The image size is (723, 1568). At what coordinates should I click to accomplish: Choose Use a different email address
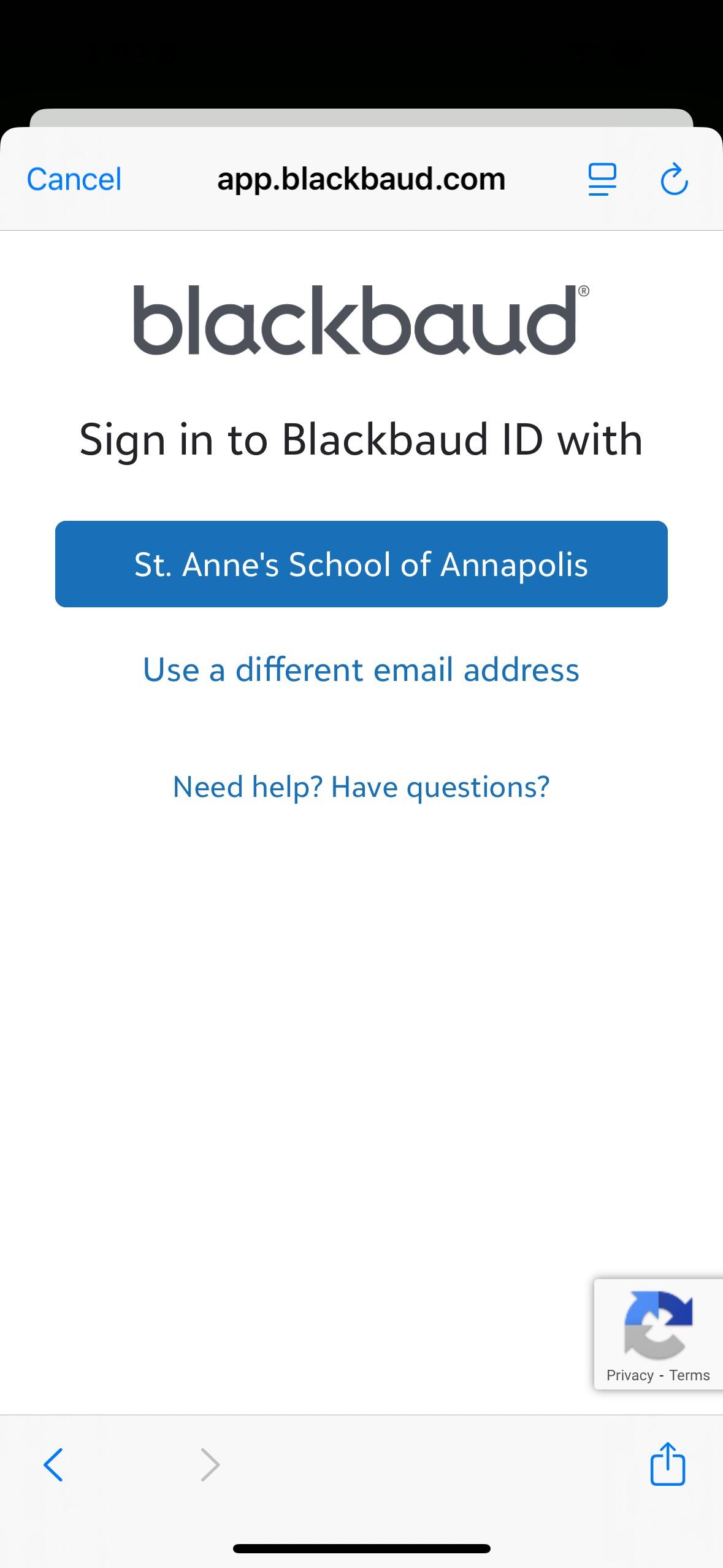click(361, 669)
